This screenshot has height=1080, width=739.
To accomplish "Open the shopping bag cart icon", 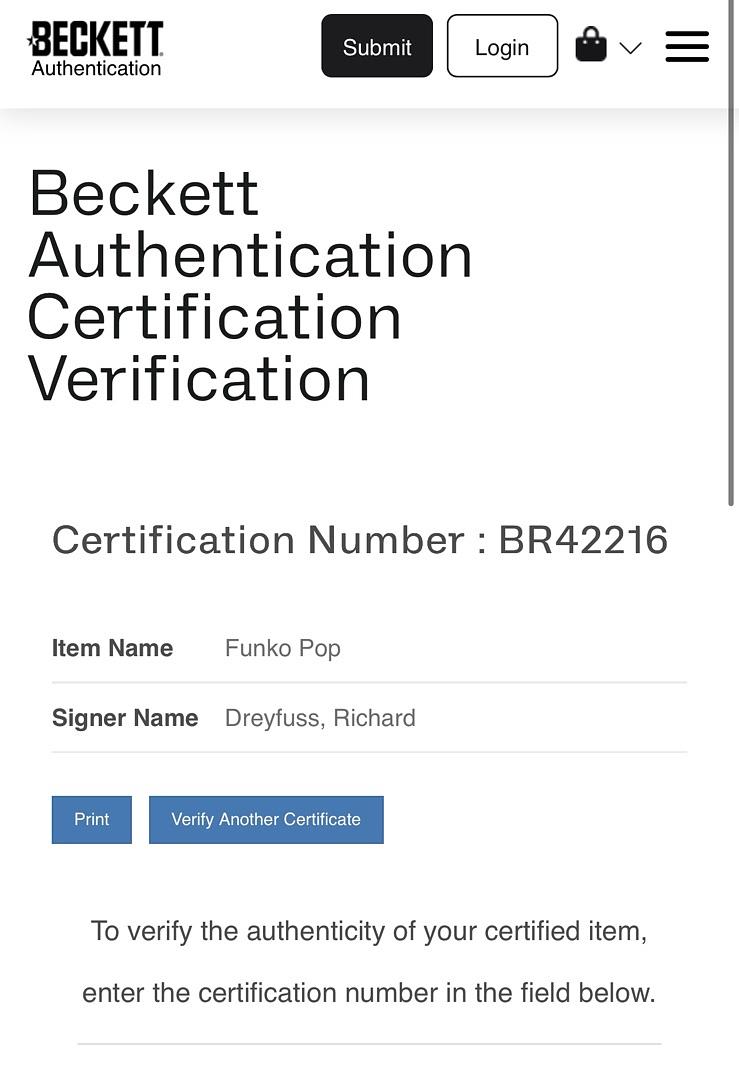I will (592, 44).
